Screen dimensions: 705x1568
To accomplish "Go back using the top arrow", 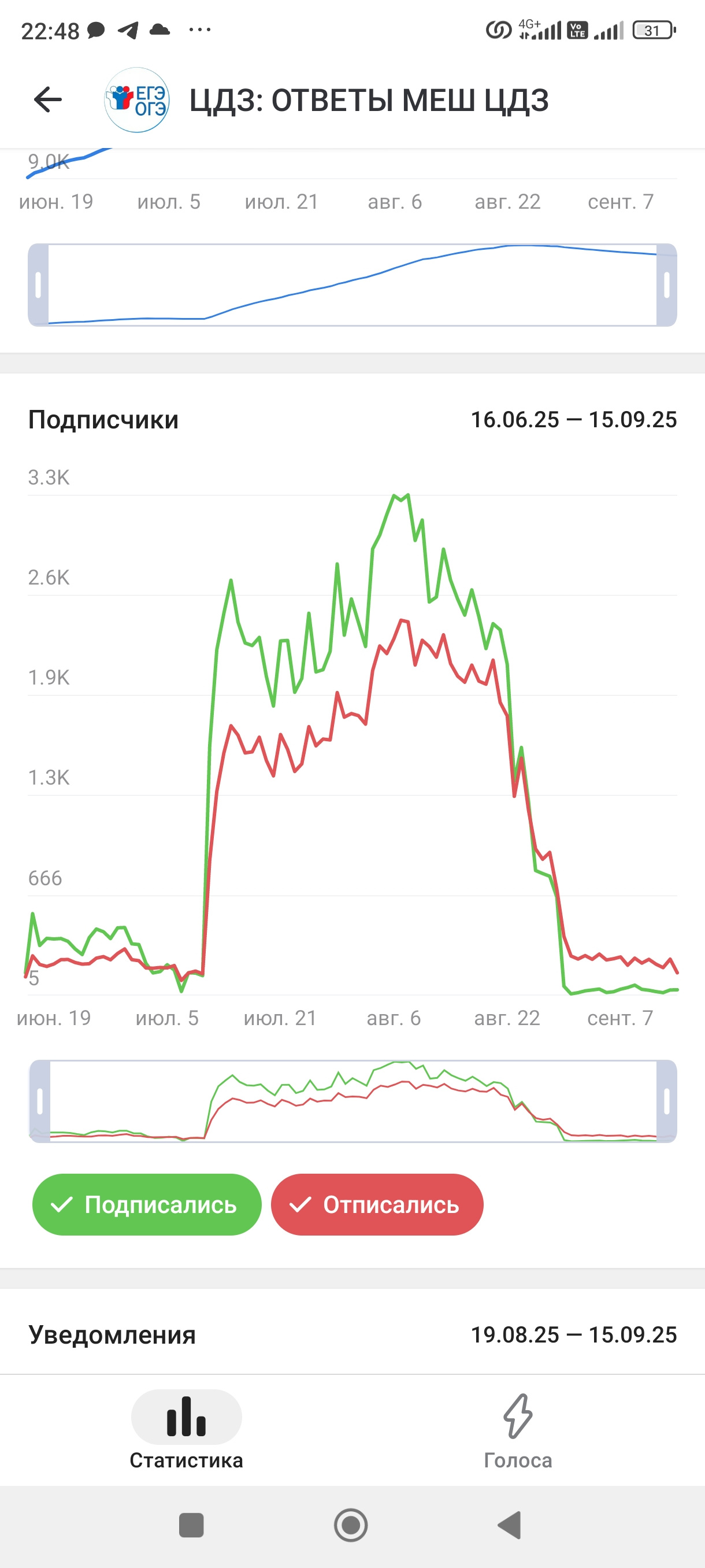I will tap(48, 99).
